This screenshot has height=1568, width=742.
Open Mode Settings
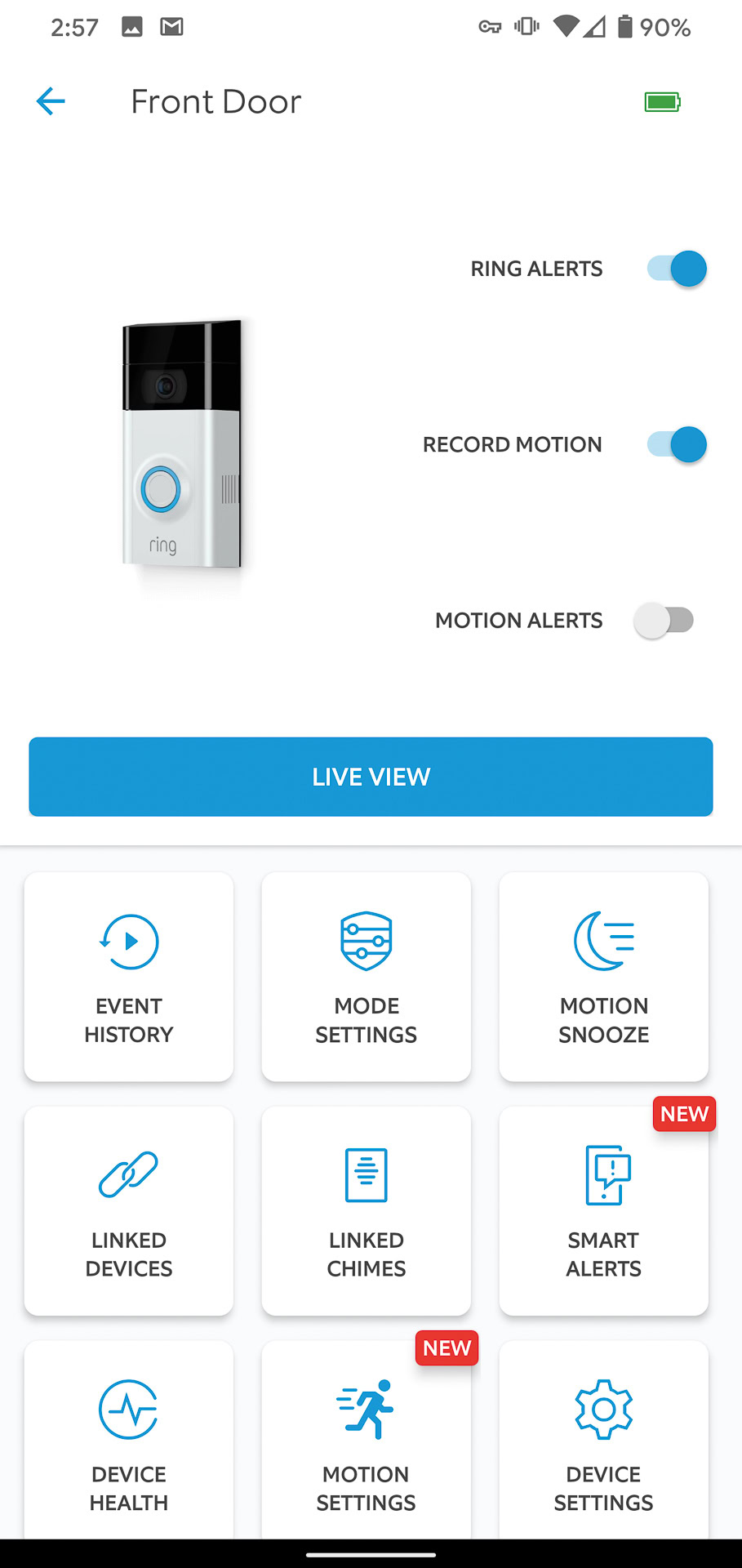click(367, 977)
